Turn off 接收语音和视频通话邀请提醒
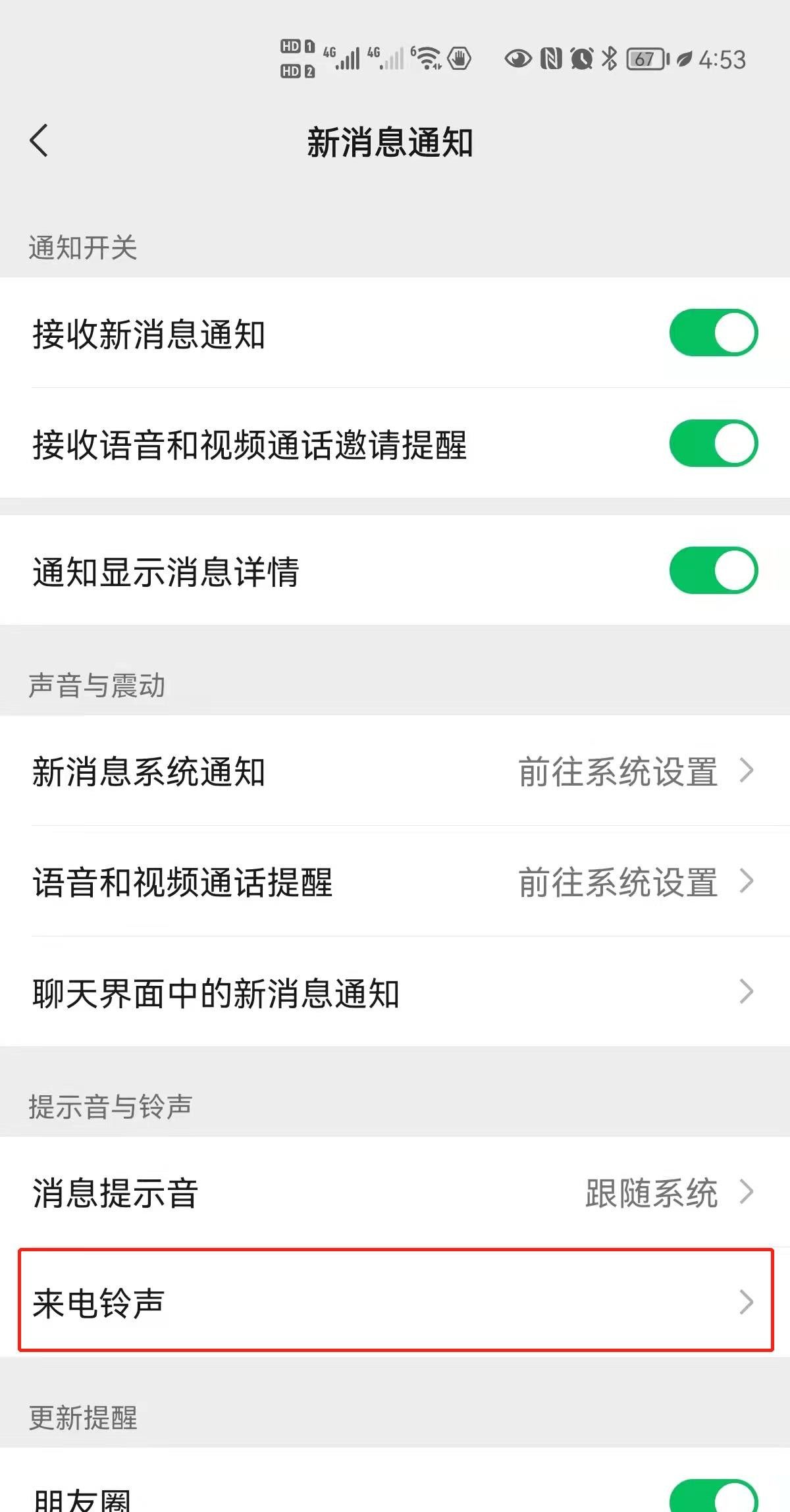This screenshot has width=790, height=1512. tap(715, 445)
